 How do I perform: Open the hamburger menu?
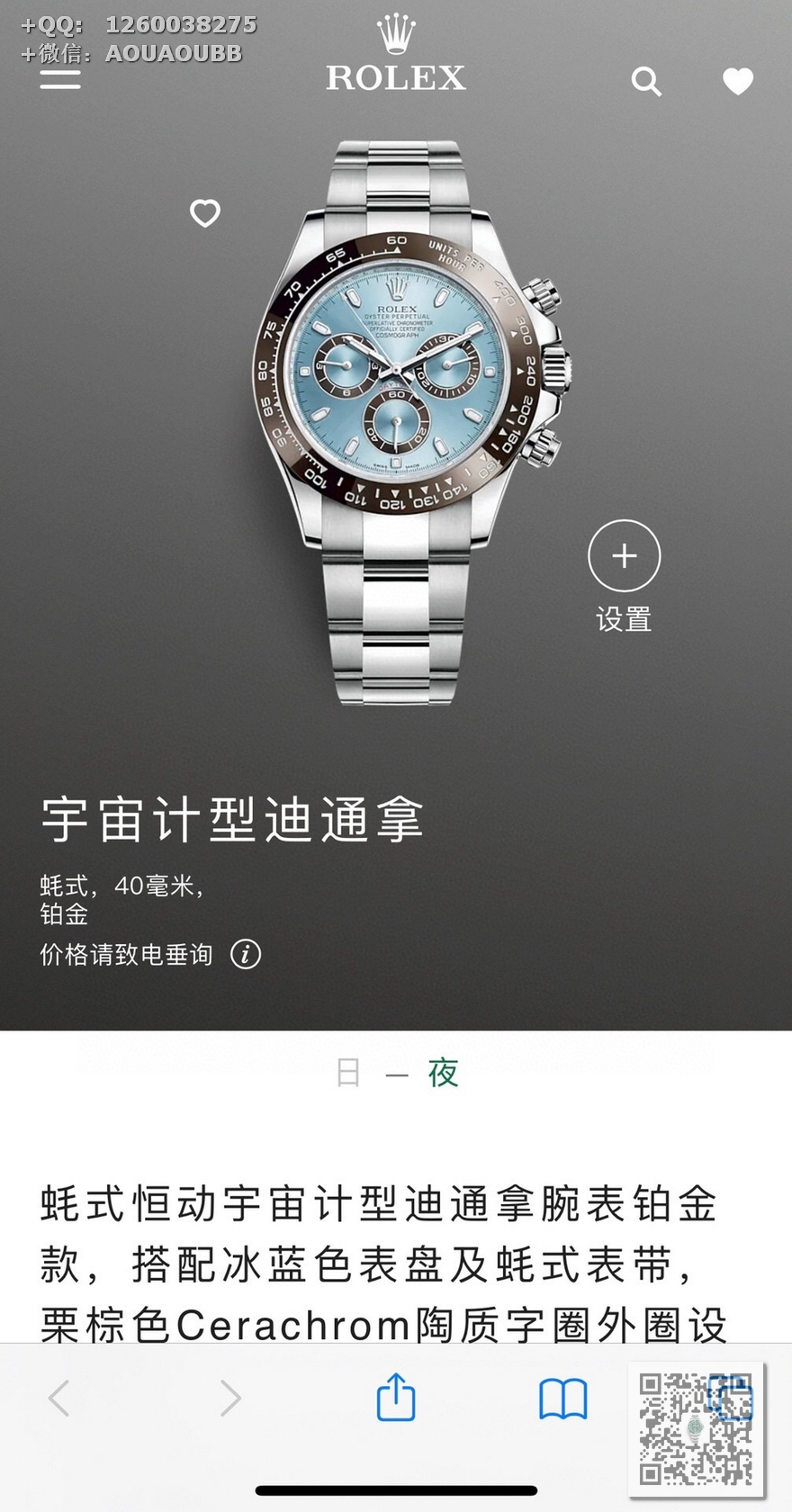pos(60,79)
